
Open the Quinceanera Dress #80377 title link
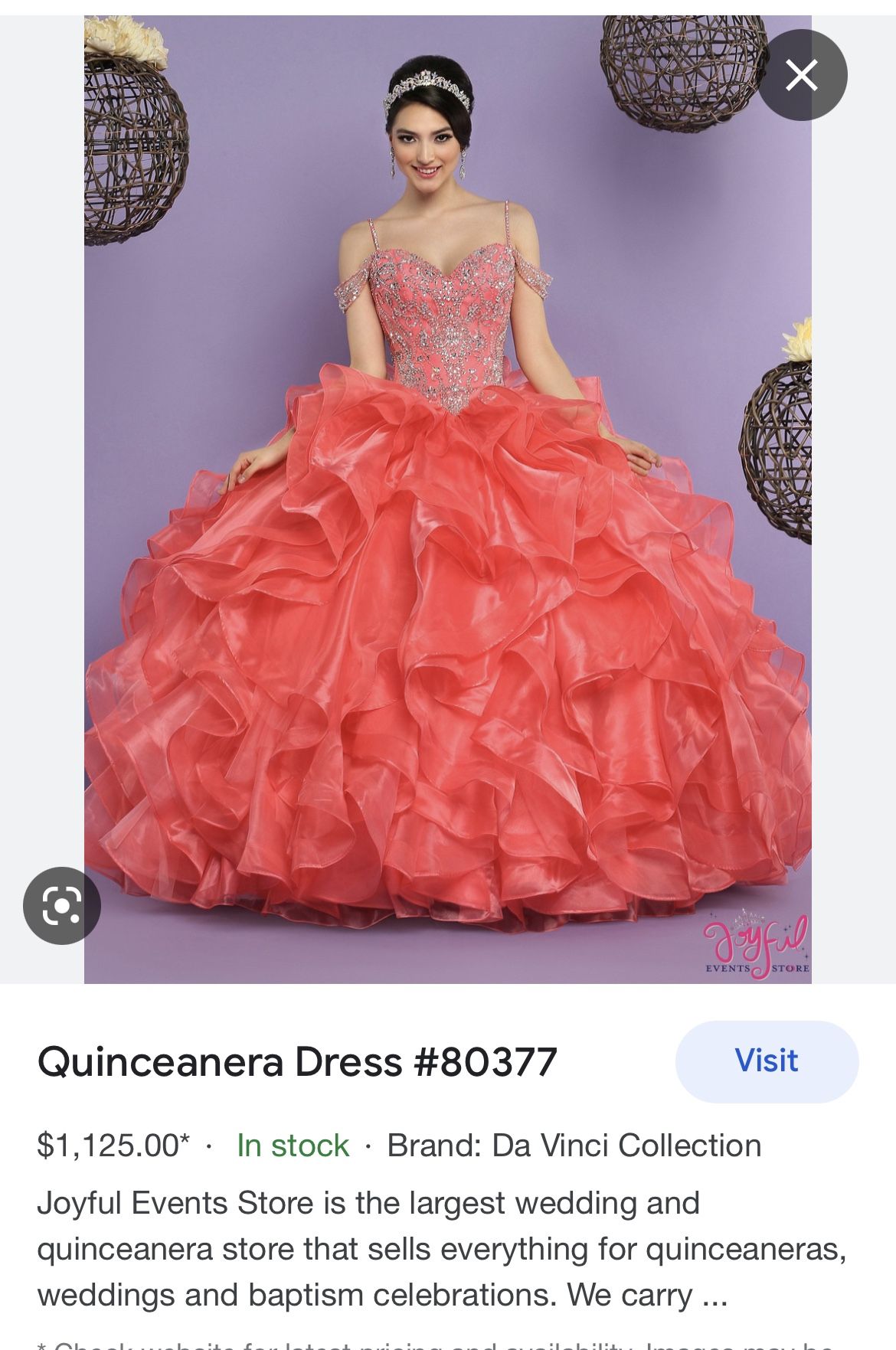pyautogui.click(x=296, y=1061)
